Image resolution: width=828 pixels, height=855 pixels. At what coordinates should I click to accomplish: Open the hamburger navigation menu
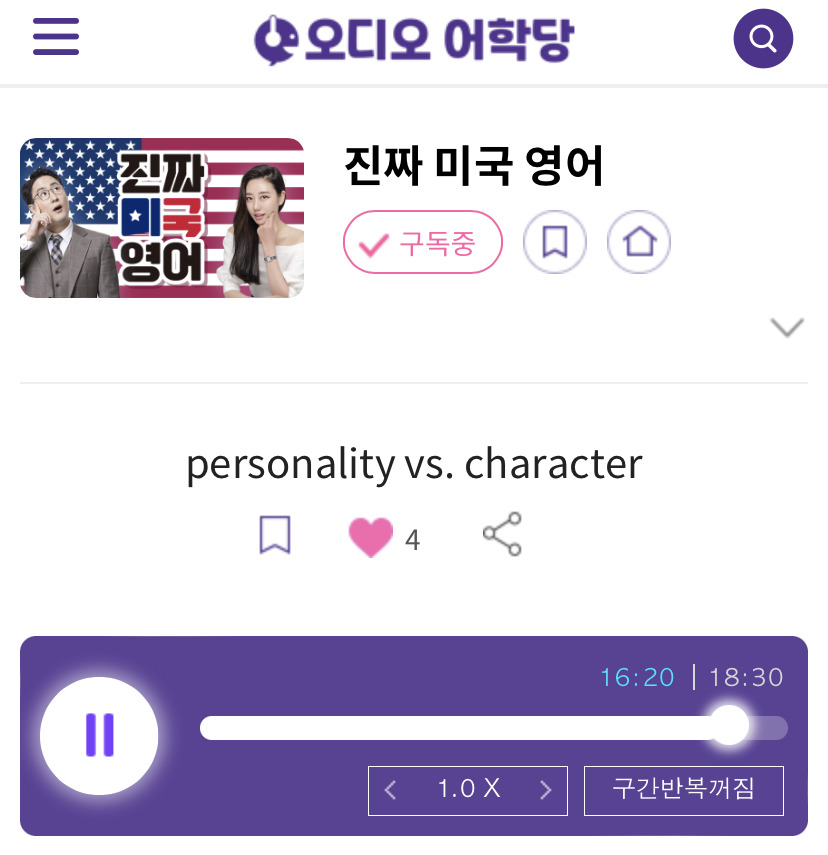coord(56,37)
